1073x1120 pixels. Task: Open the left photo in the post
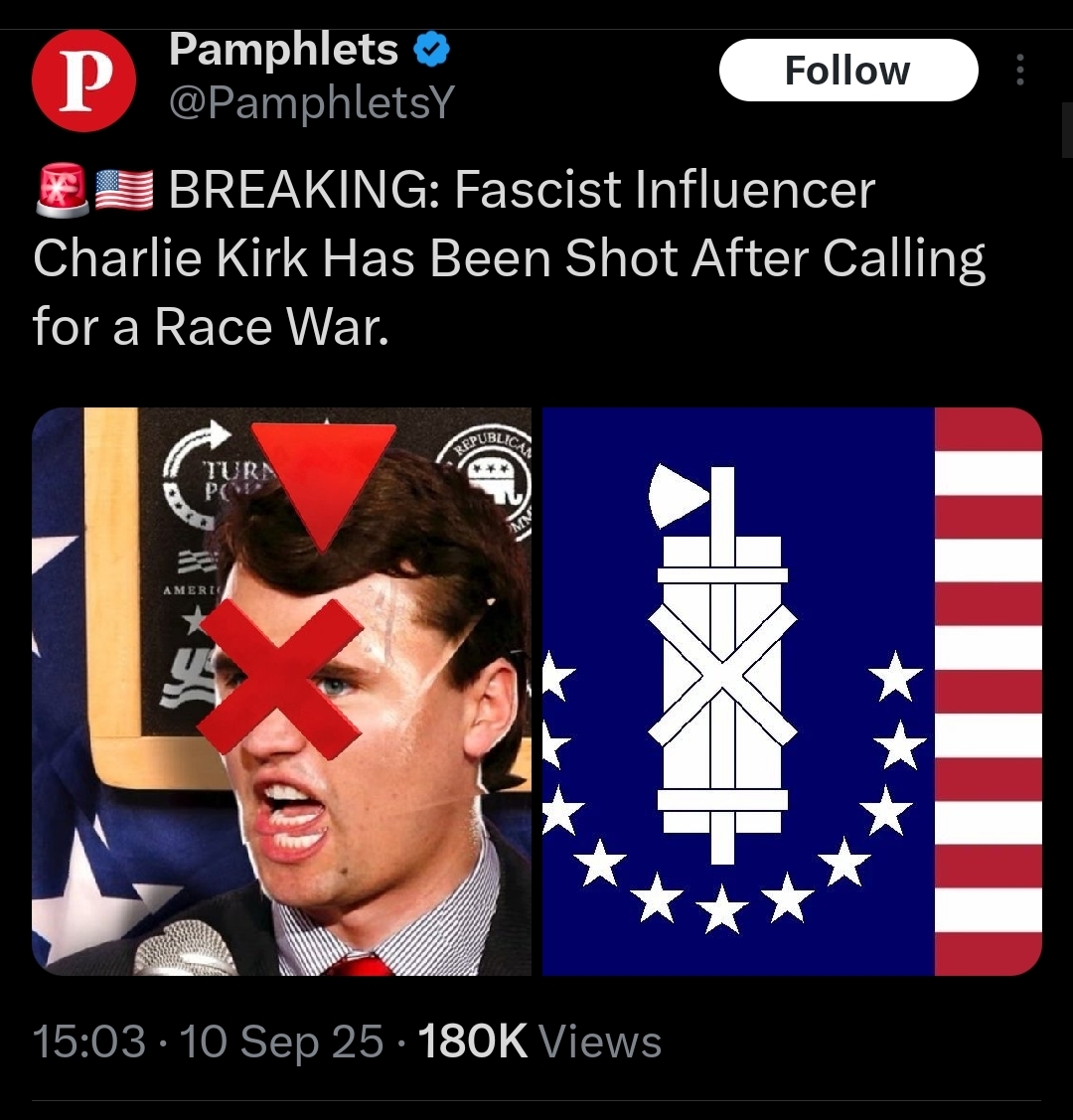click(x=283, y=691)
